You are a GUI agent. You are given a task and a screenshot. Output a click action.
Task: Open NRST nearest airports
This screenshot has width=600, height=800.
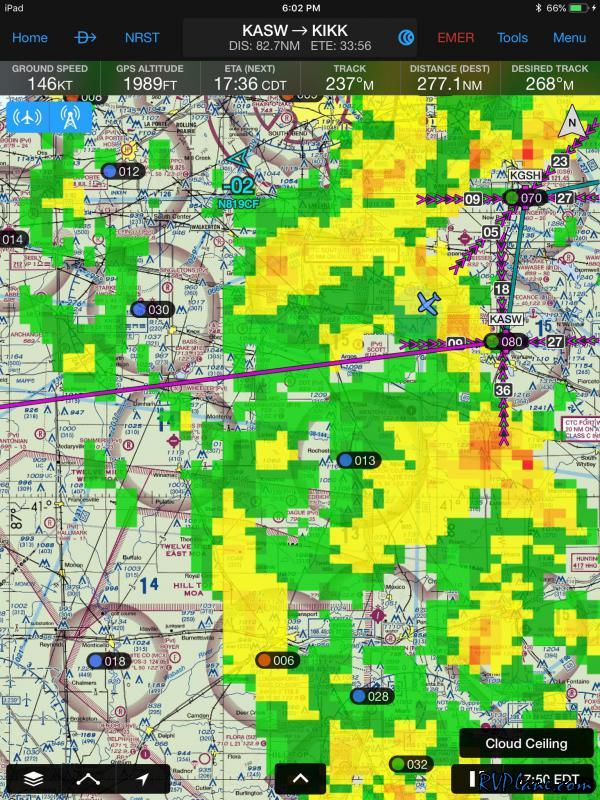pyautogui.click(x=142, y=38)
